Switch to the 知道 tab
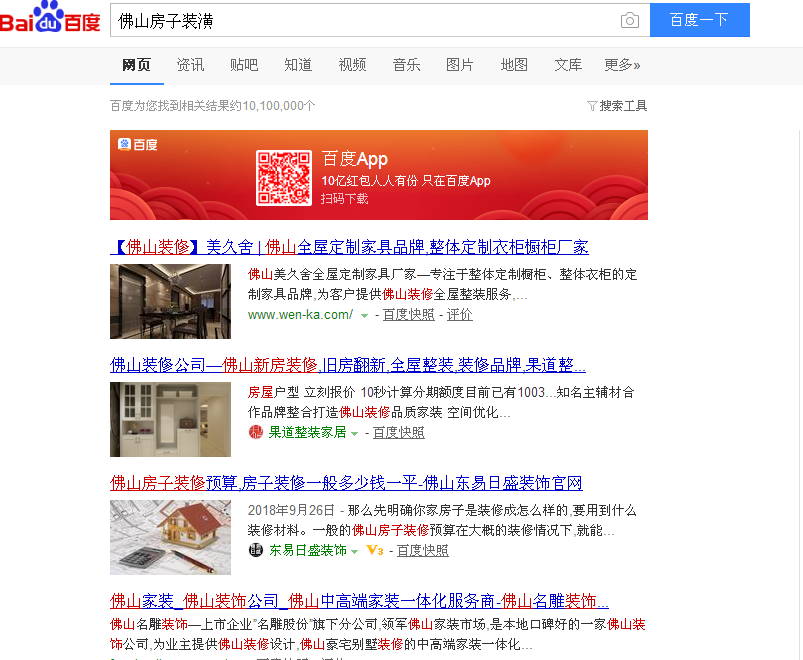 pos(298,65)
